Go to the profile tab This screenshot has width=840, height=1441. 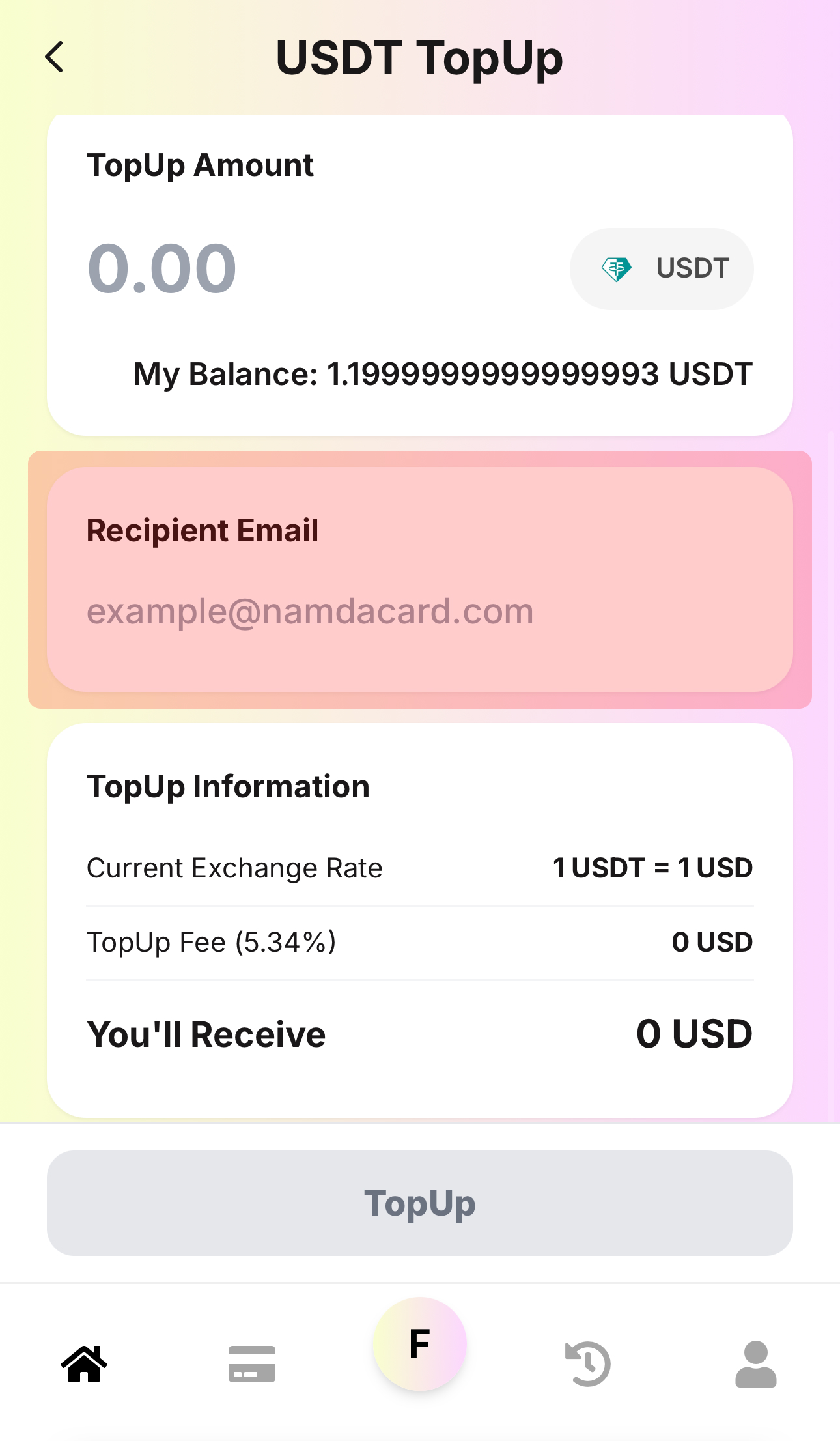pos(755,1363)
